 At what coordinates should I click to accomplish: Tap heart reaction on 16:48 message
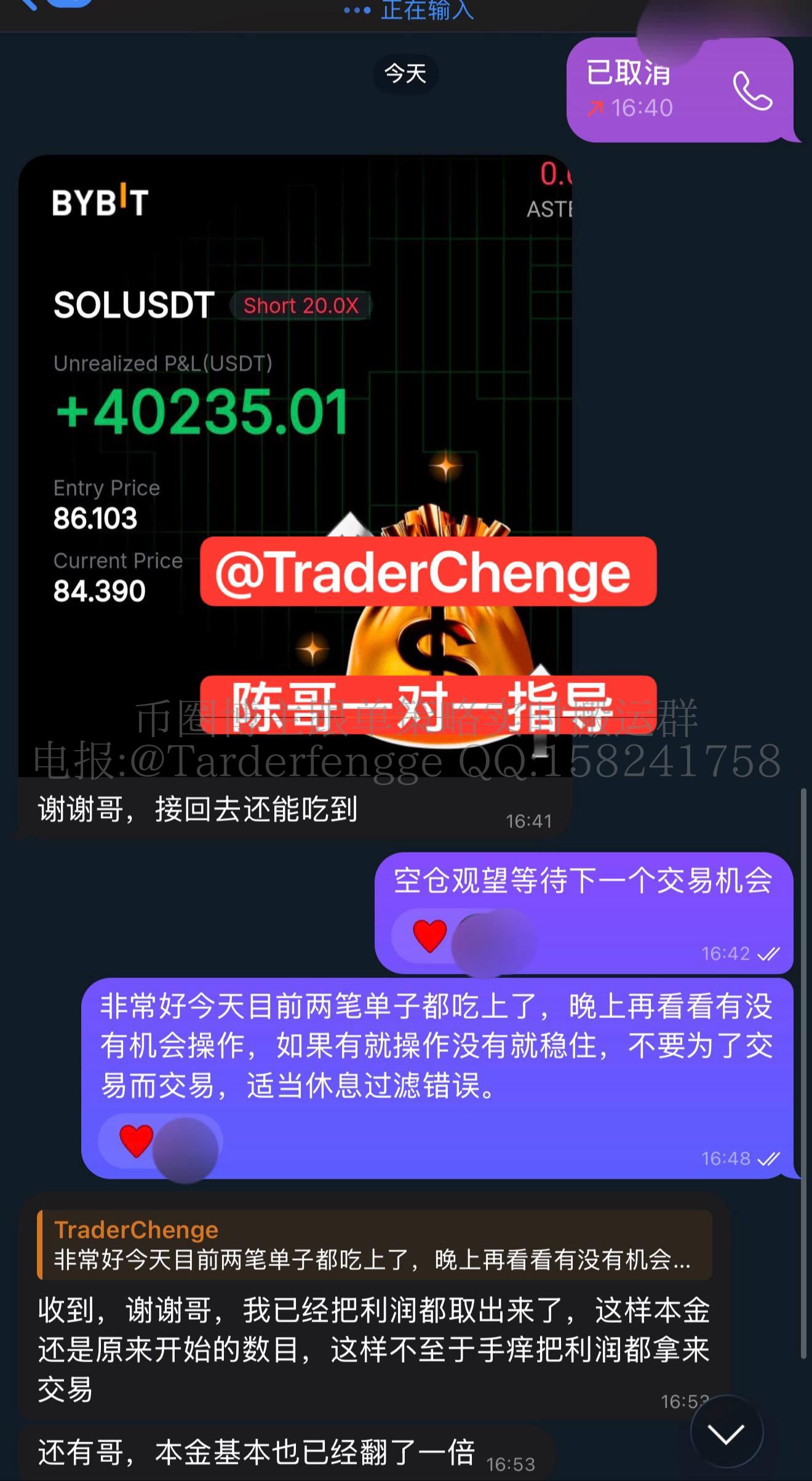tap(137, 1140)
